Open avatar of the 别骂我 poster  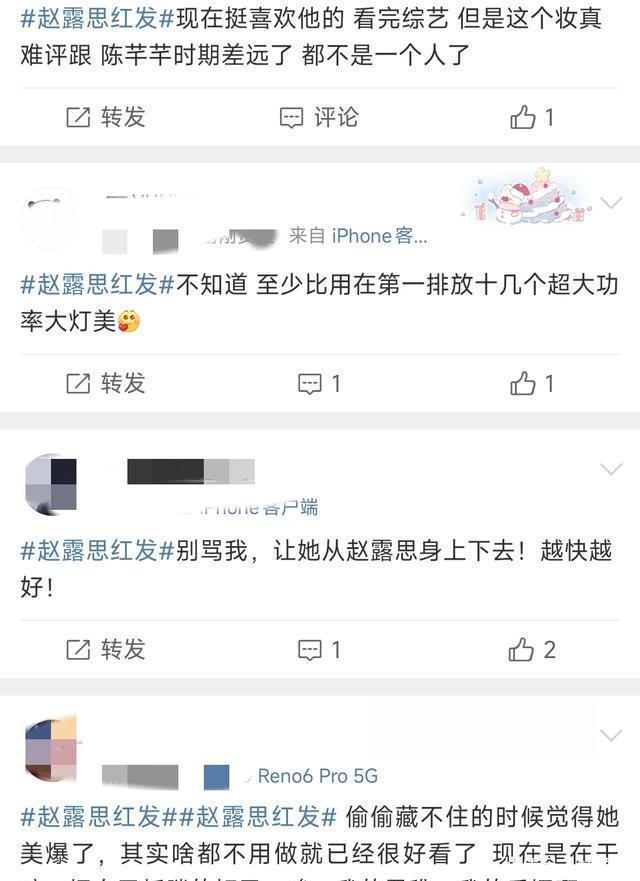point(50,484)
